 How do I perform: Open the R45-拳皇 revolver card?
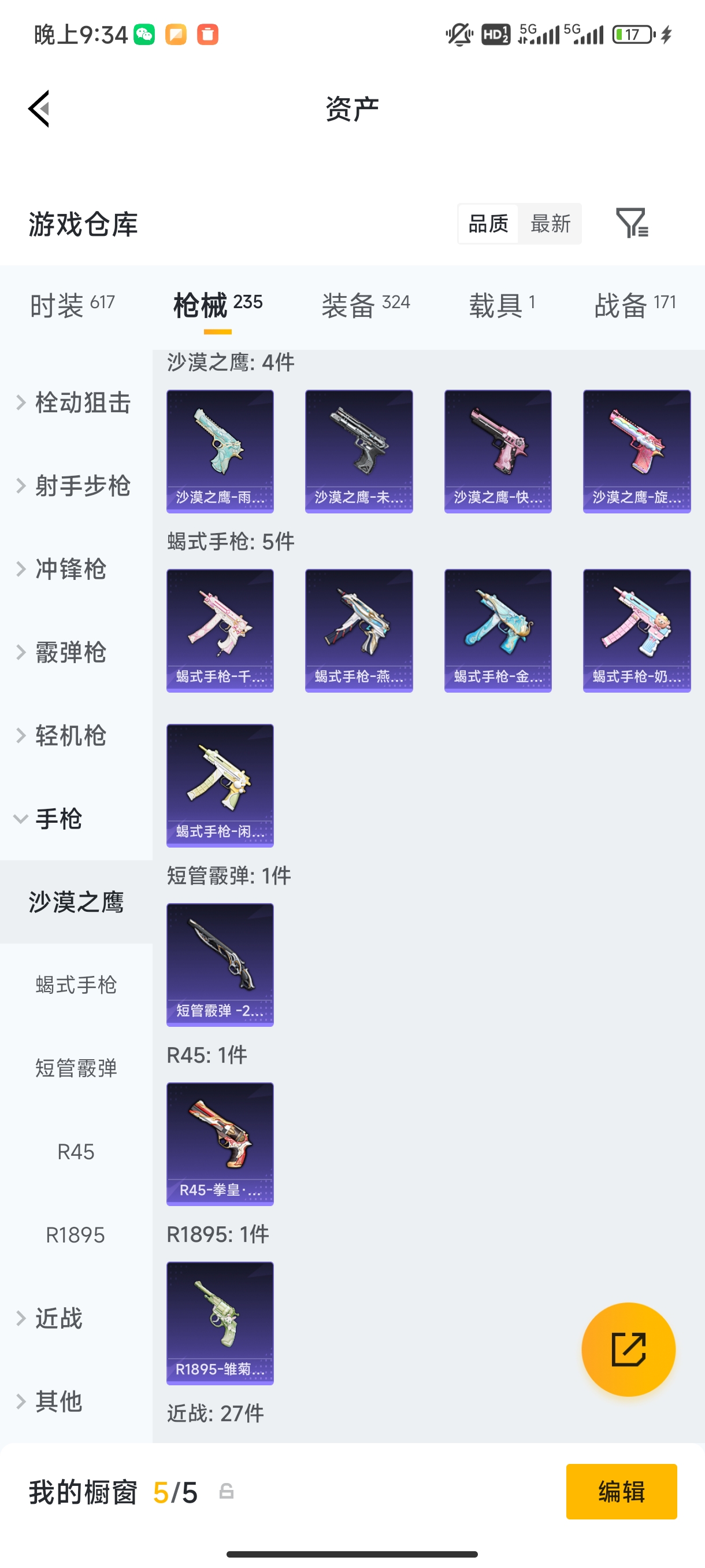point(220,1144)
